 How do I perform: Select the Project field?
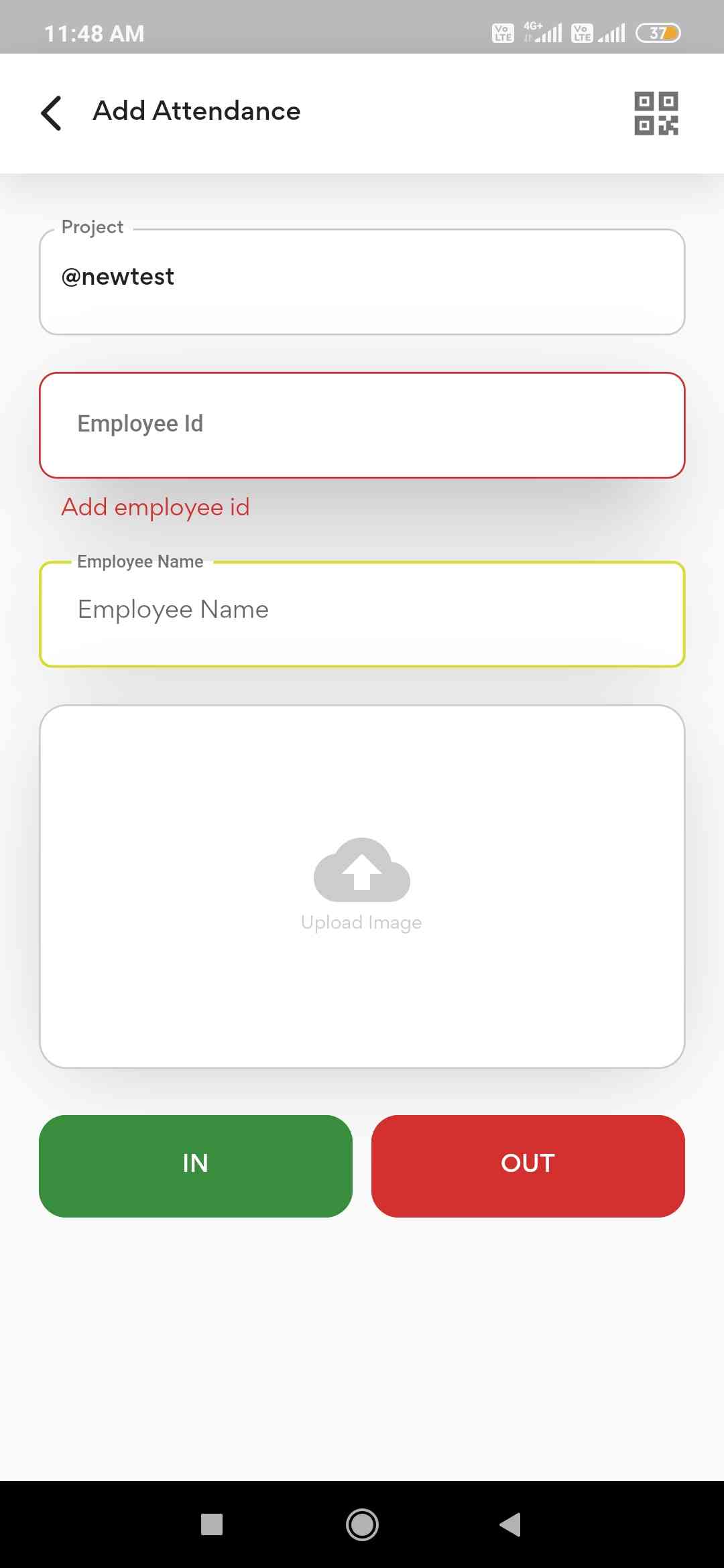click(x=362, y=281)
